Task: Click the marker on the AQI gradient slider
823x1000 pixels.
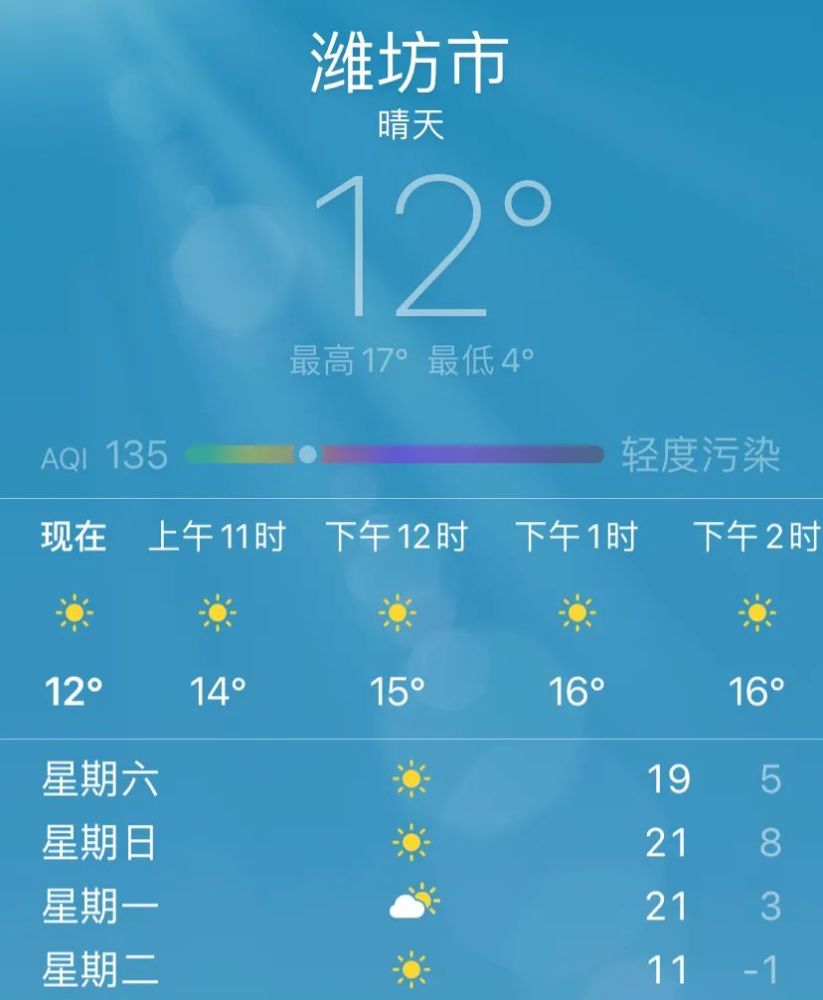Action: pos(307,454)
